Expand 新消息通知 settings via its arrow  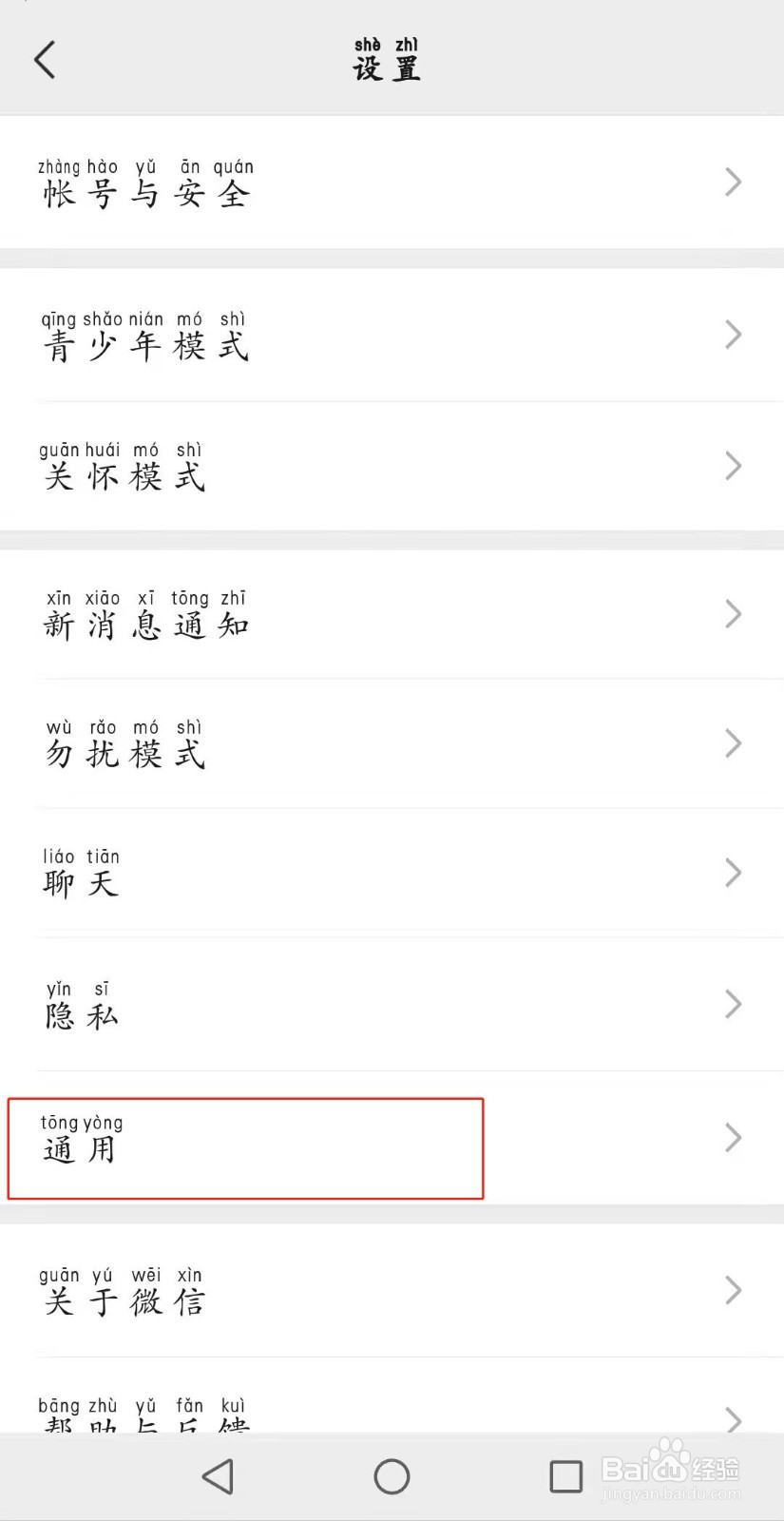[x=732, y=614]
